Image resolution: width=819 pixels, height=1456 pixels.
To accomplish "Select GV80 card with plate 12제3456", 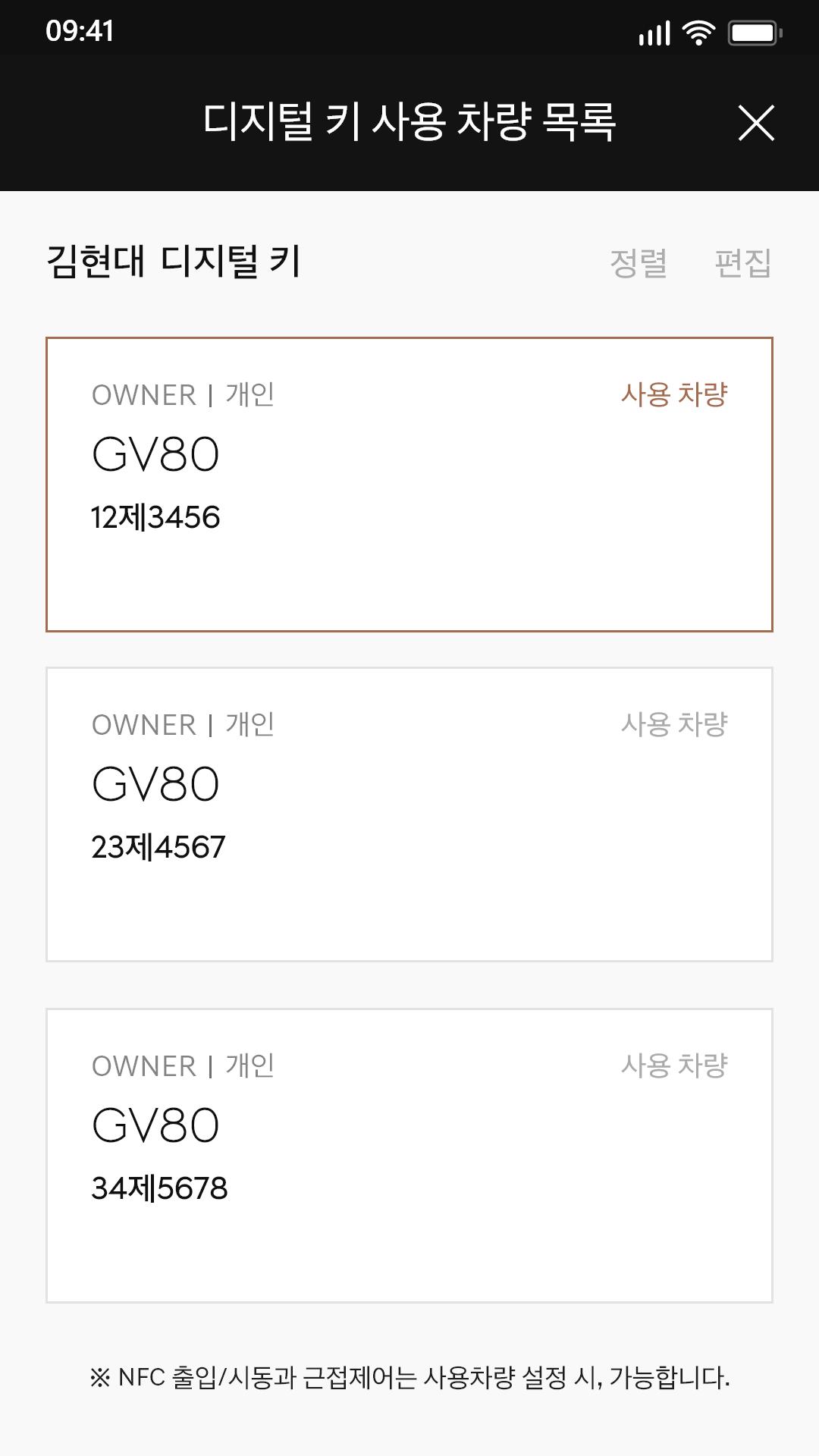I will click(x=409, y=485).
